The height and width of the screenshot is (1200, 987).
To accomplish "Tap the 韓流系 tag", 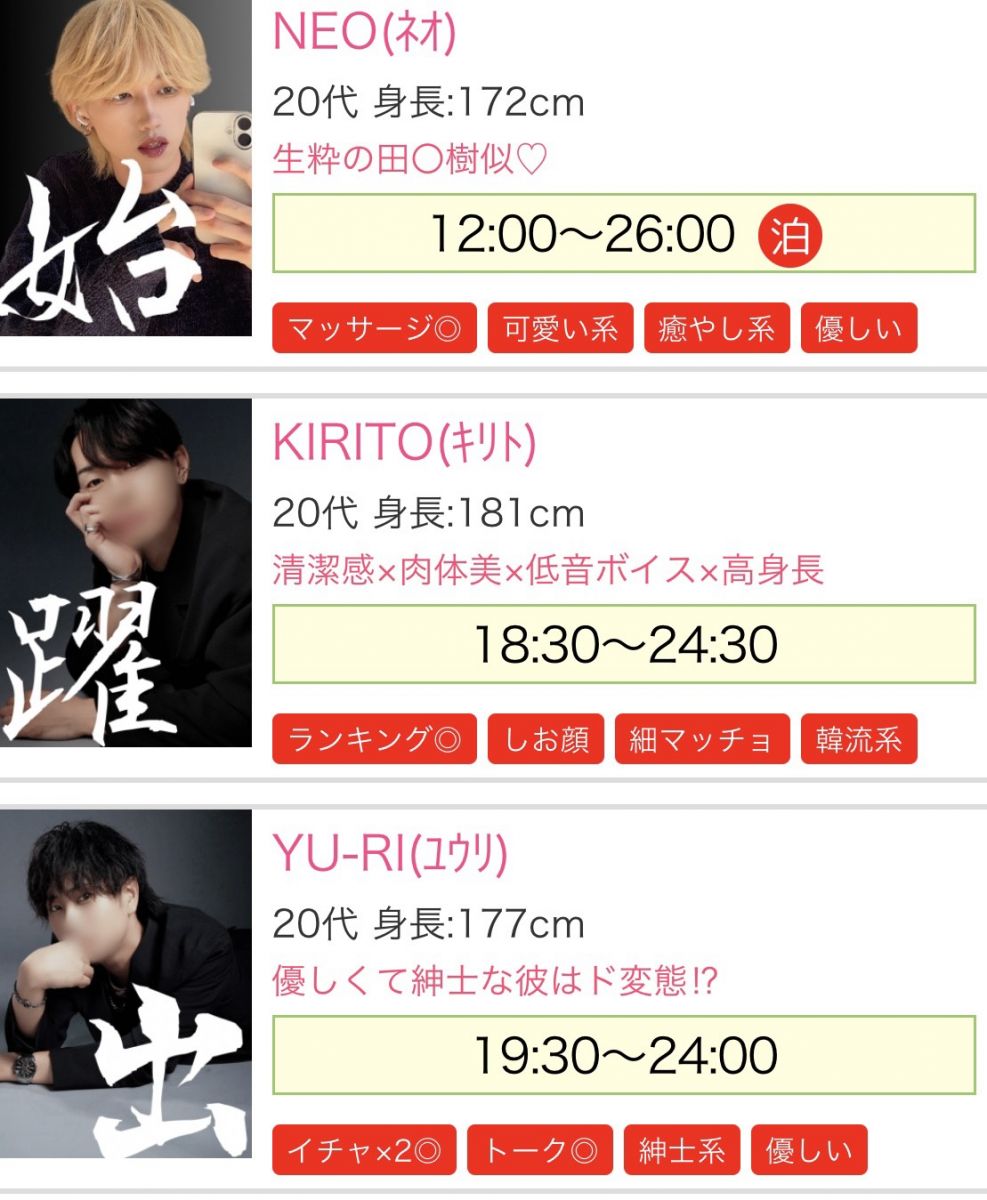I will point(858,740).
